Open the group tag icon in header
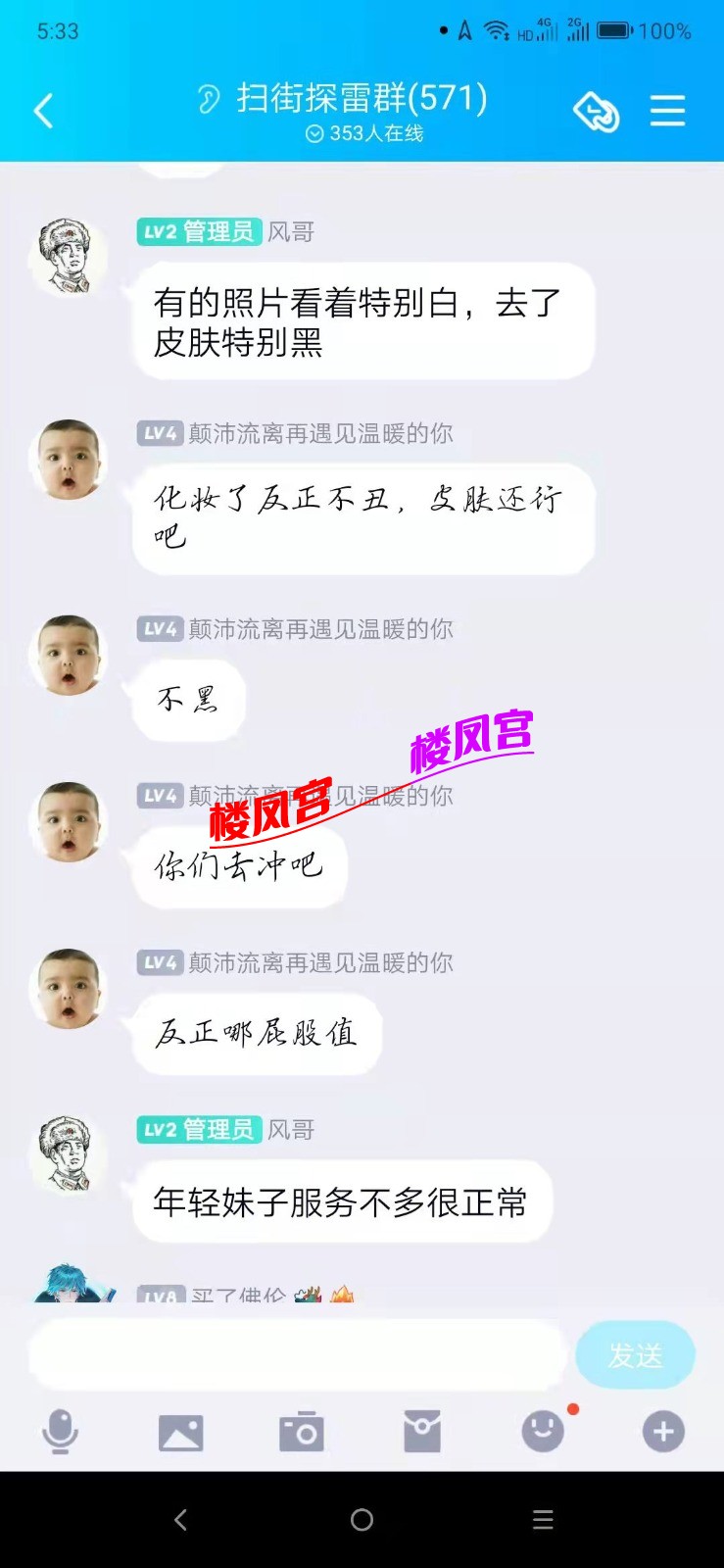The image size is (724, 1568). tap(596, 112)
